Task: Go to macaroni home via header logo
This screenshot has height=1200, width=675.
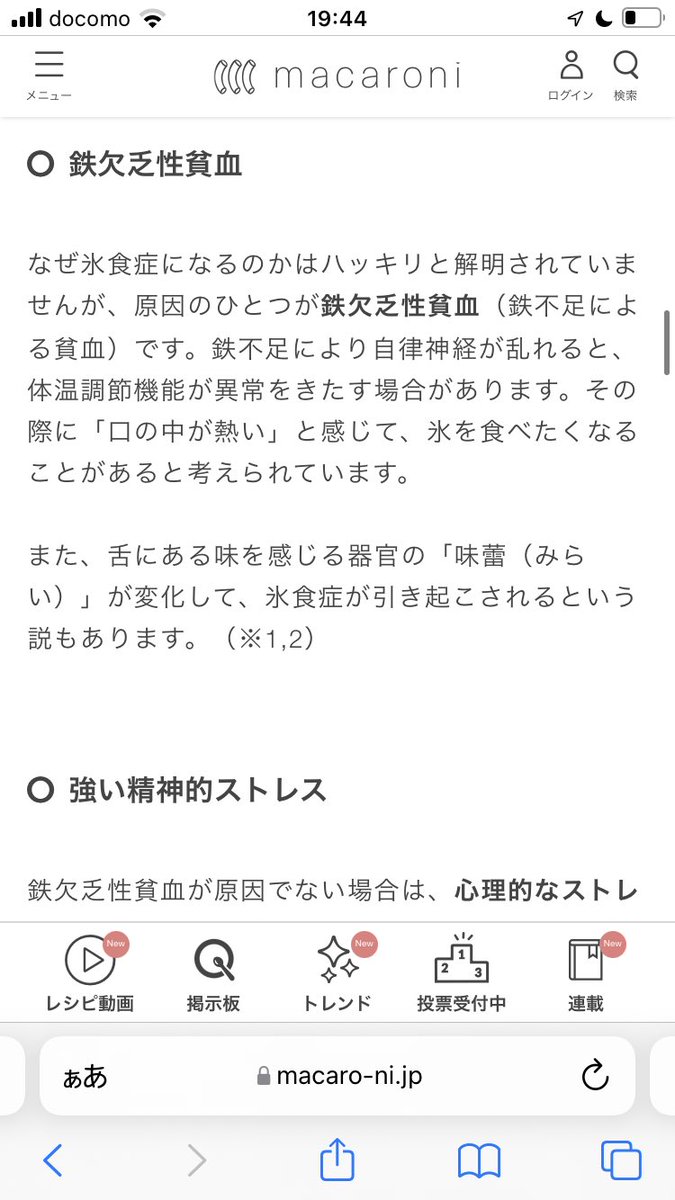Action: click(x=337, y=76)
